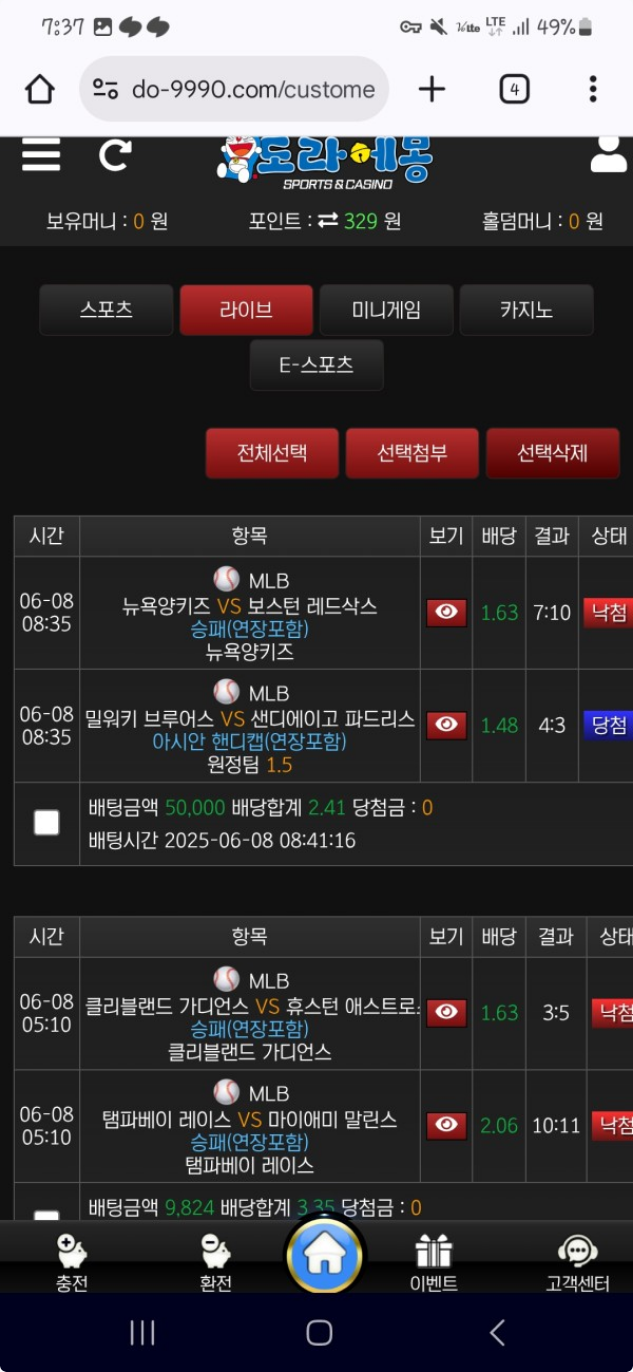Tap the 전체선택 button
Image resolution: width=633 pixels, height=1372 pixels.
click(272, 453)
